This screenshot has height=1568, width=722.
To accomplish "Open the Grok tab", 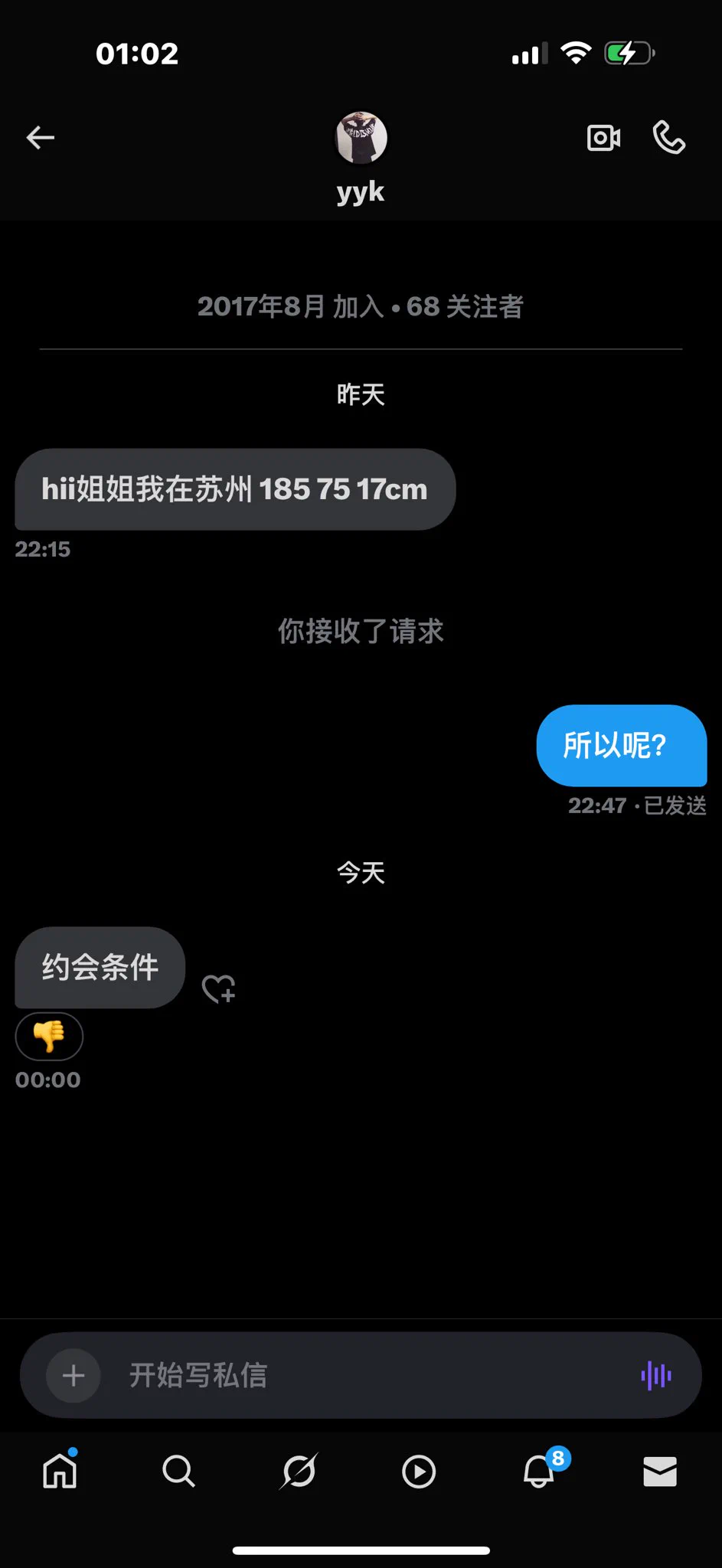I will point(299,1471).
